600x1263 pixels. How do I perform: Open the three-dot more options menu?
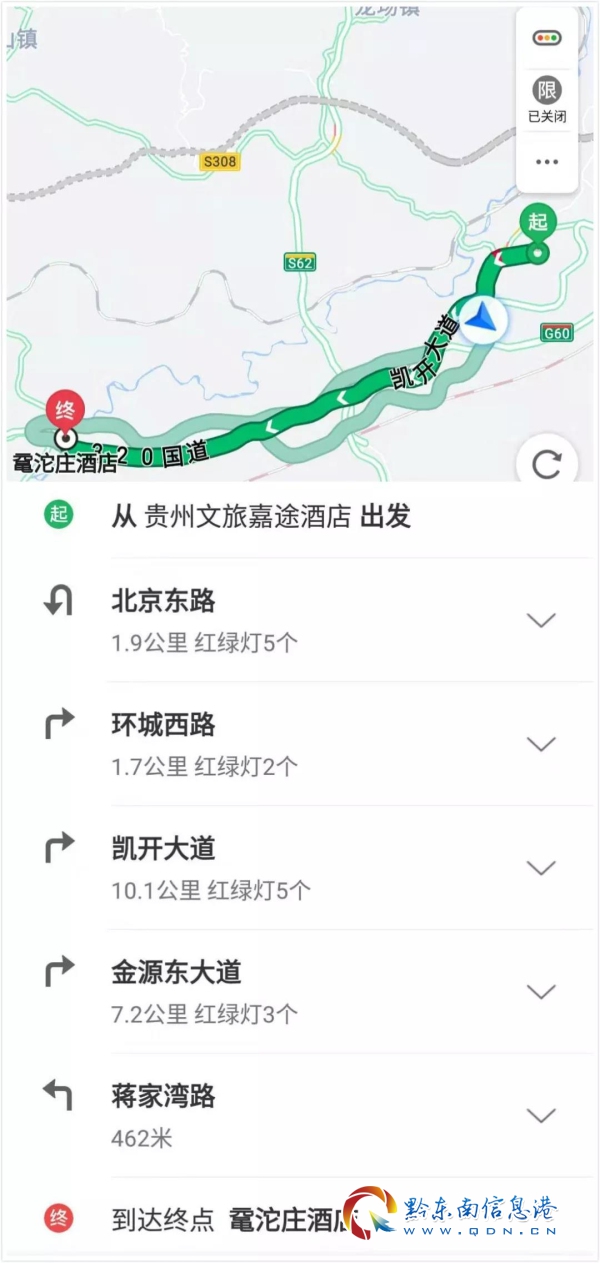pyautogui.click(x=546, y=162)
